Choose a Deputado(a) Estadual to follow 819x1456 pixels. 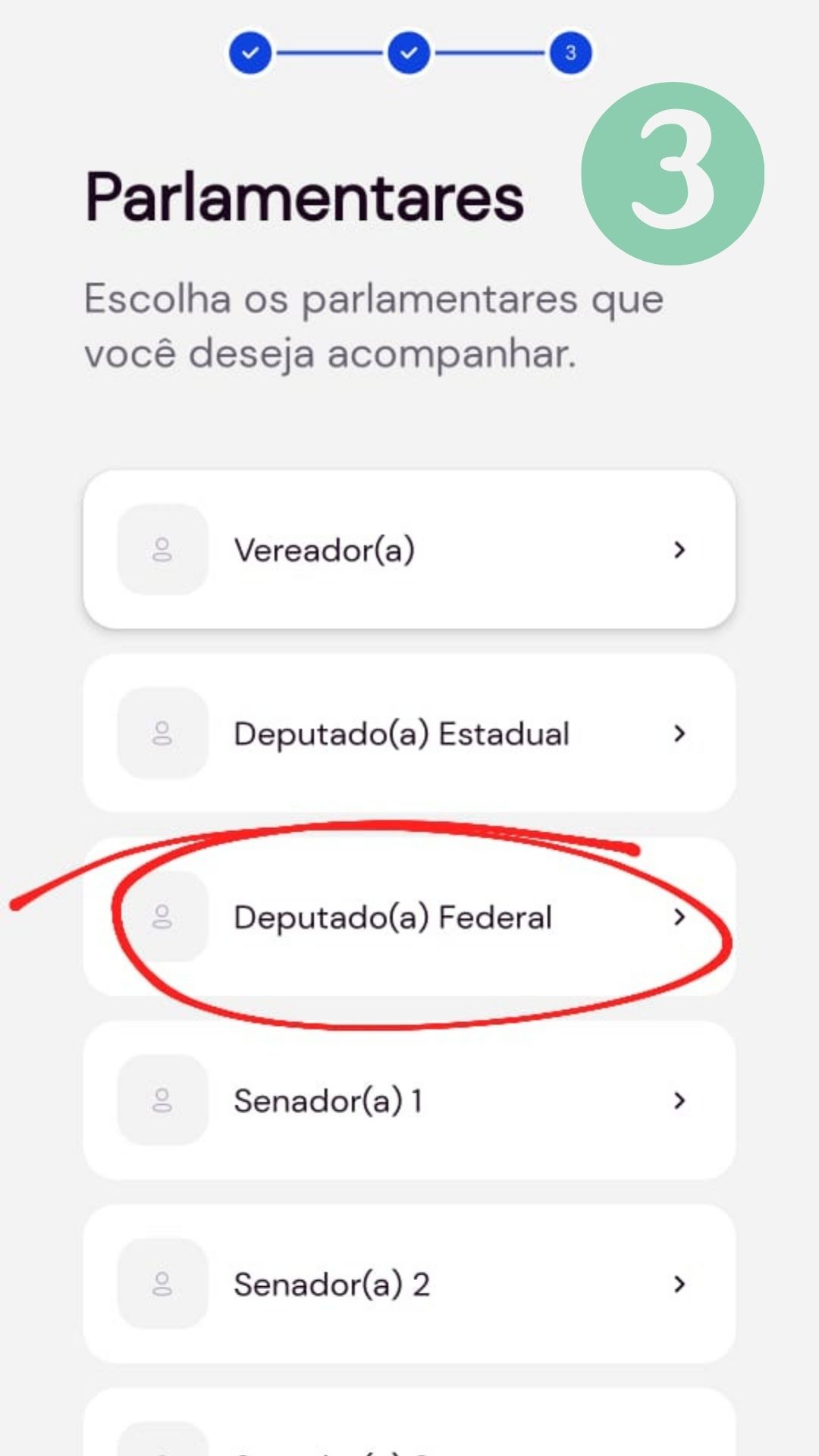point(409,733)
